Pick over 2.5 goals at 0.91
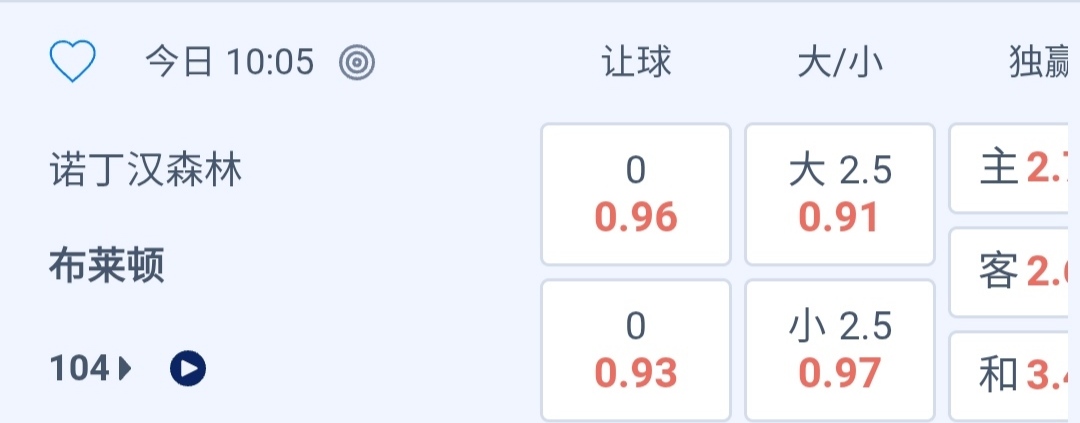Screen dimensions: 1080x423 839,194
